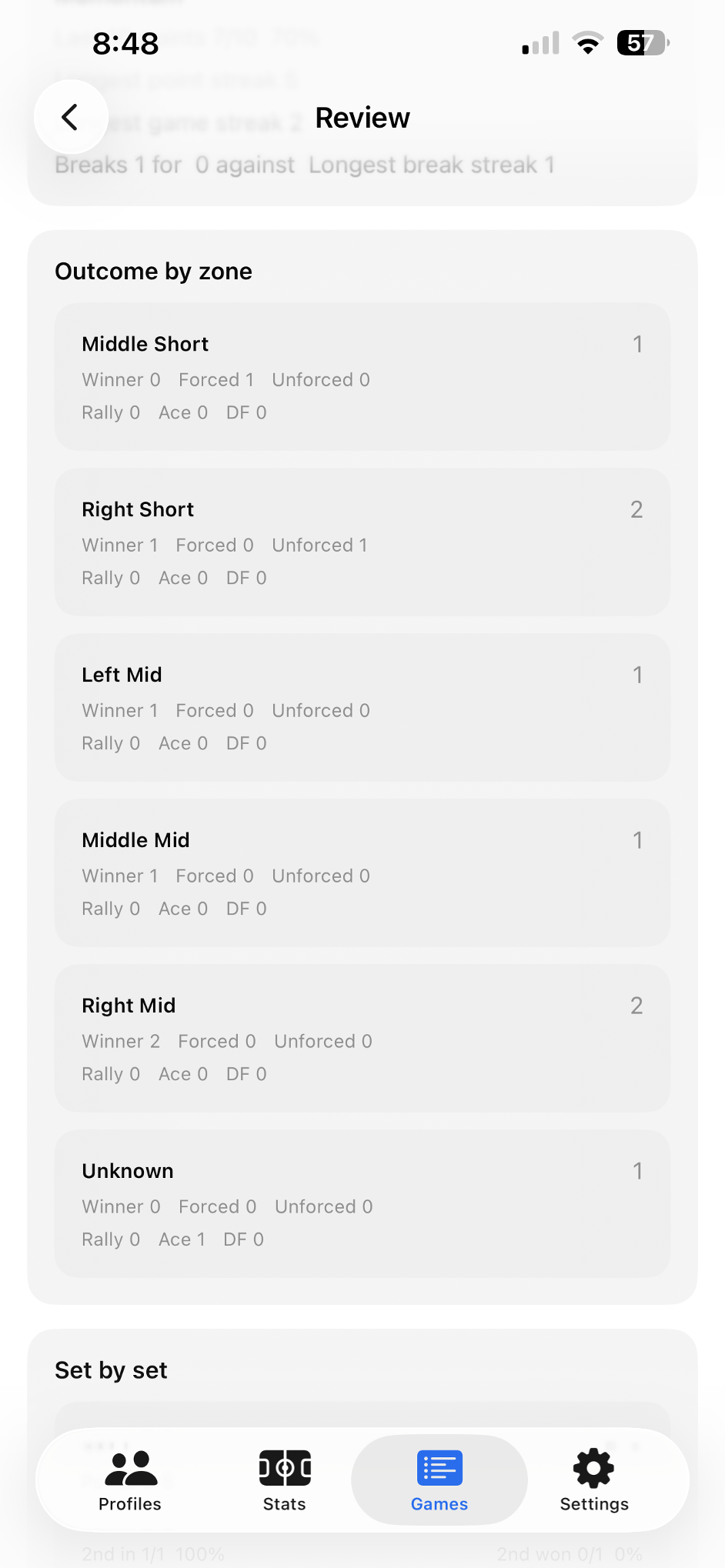Open the Settings tab
Viewport: 725px width, 1568px height.
pyautogui.click(x=594, y=1480)
